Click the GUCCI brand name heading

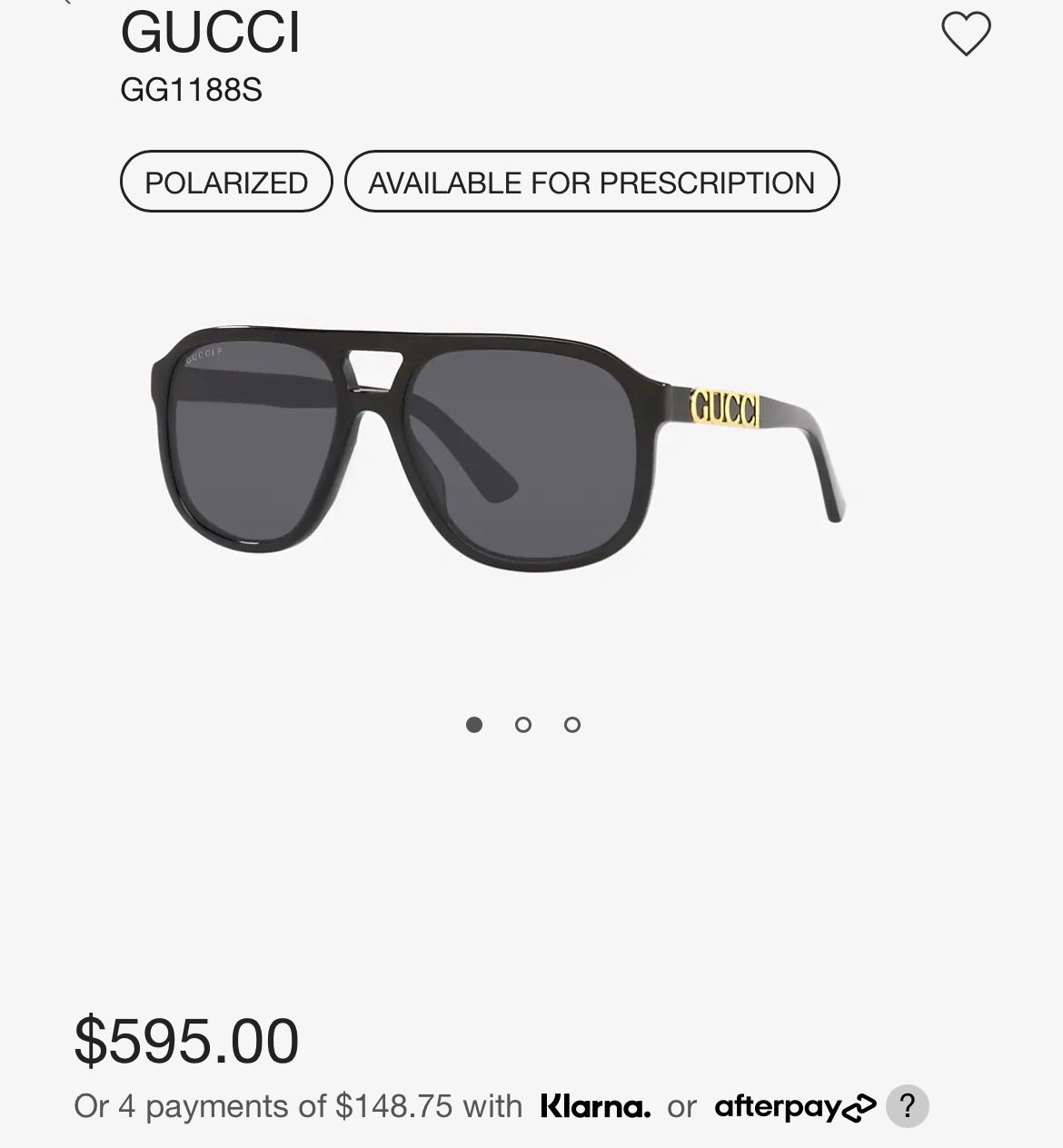[209, 35]
